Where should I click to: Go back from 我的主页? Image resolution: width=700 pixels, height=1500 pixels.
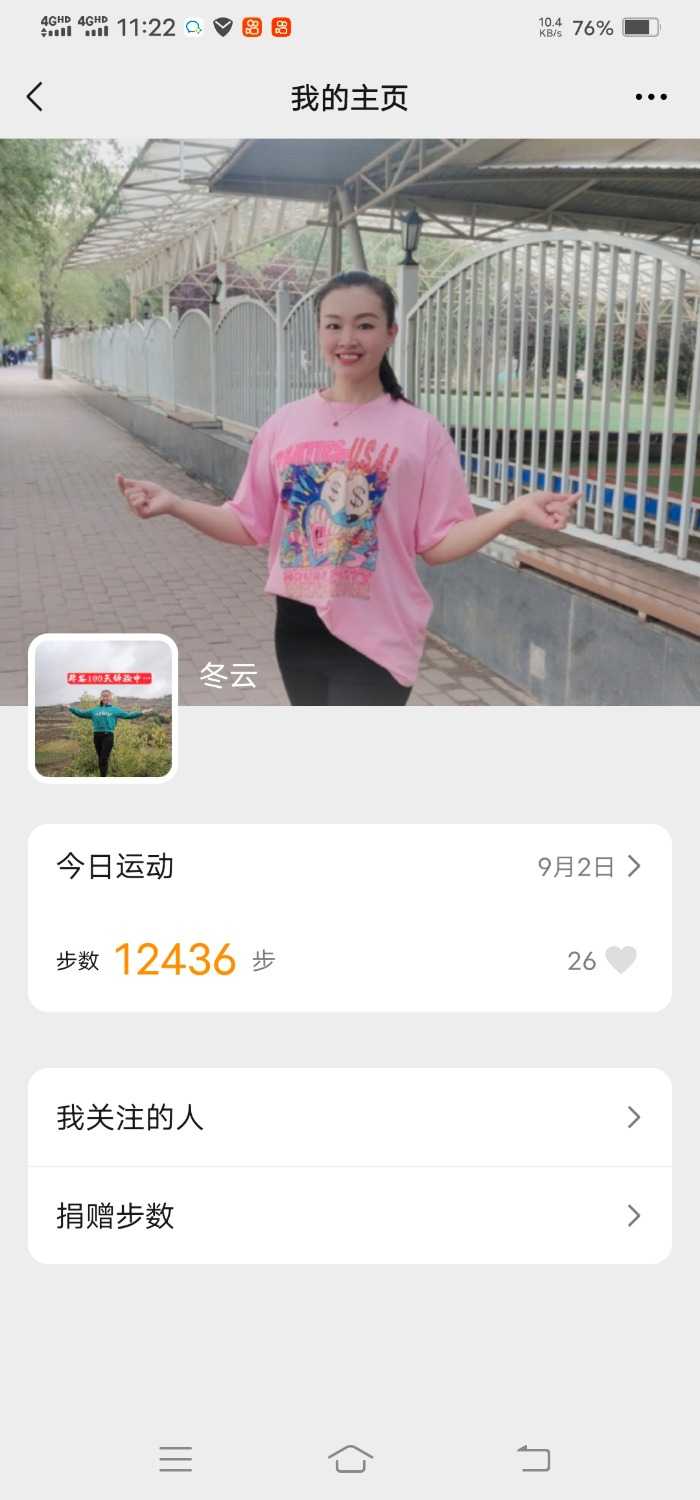point(35,97)
